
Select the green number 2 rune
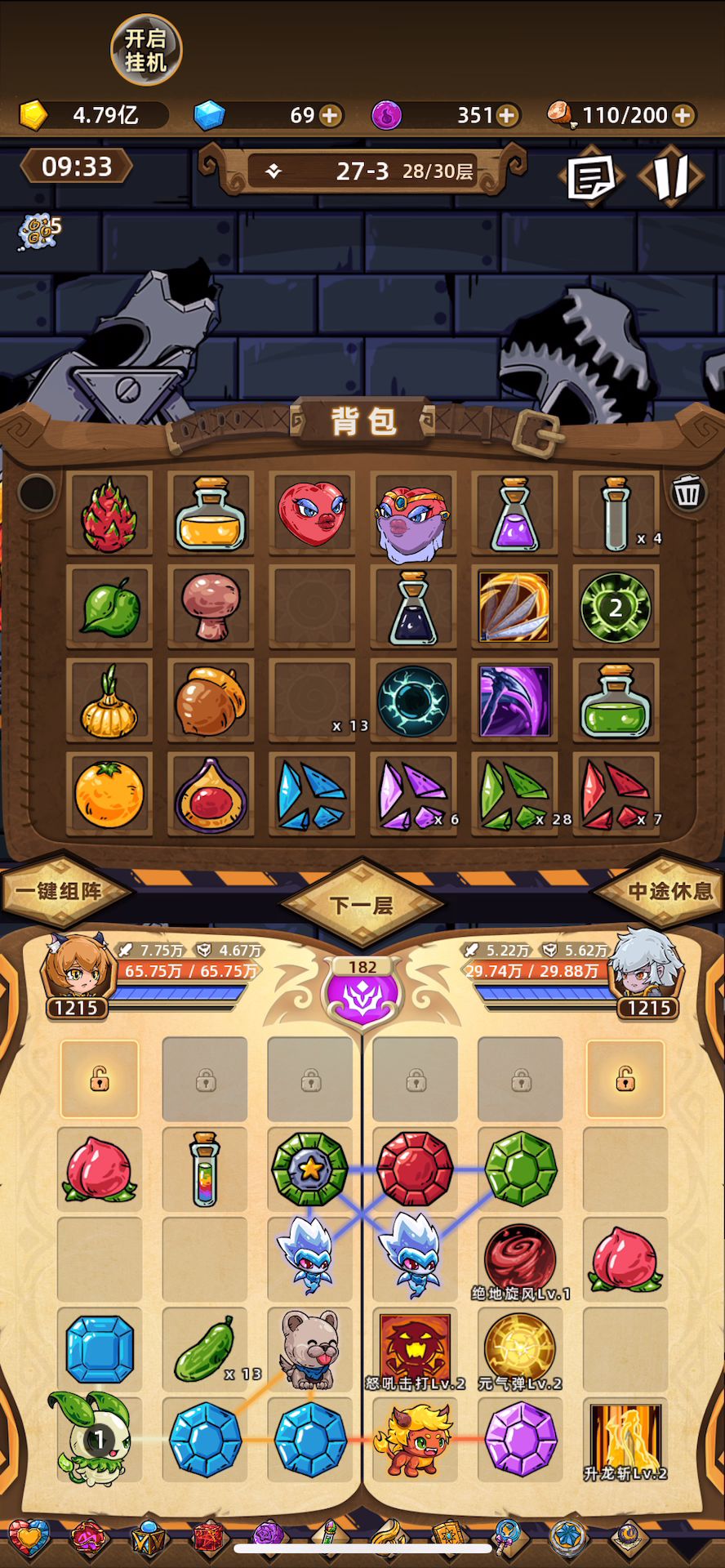(616, 607)
